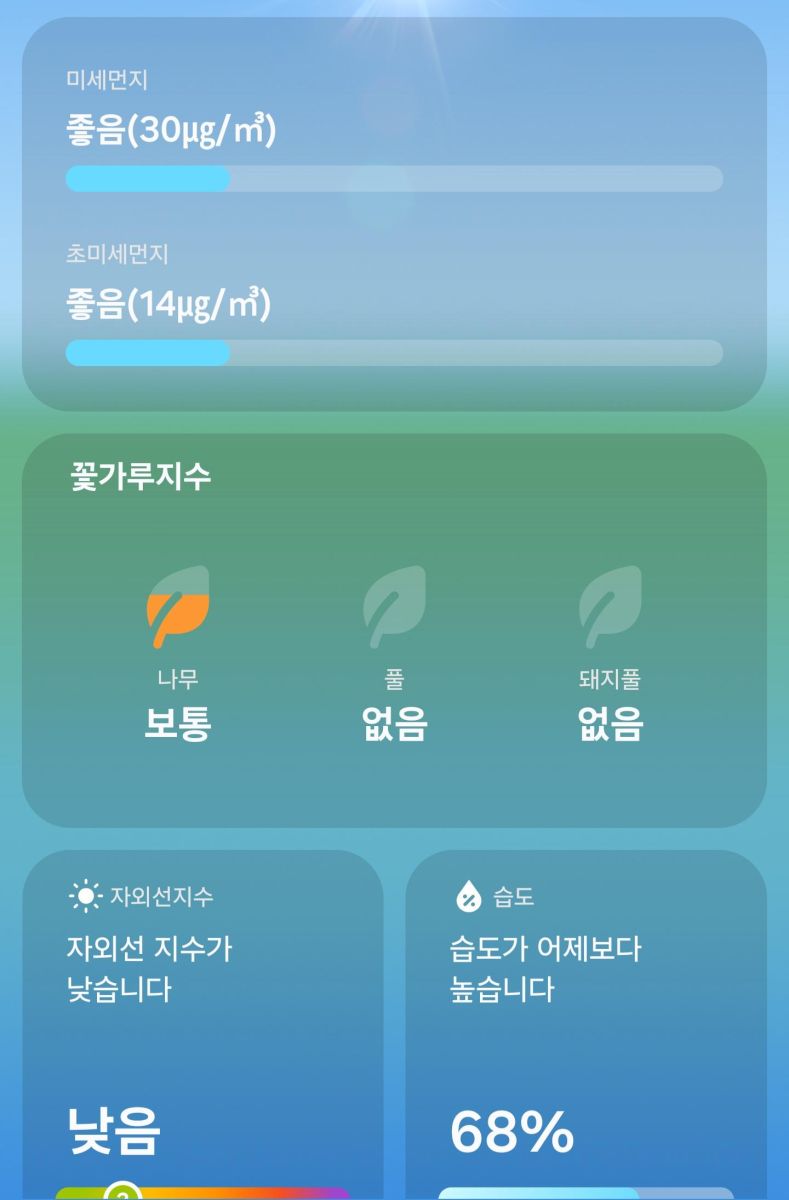
Task: Open the 꽃가루지수 pollen index card
Action: tap(394, 630)
